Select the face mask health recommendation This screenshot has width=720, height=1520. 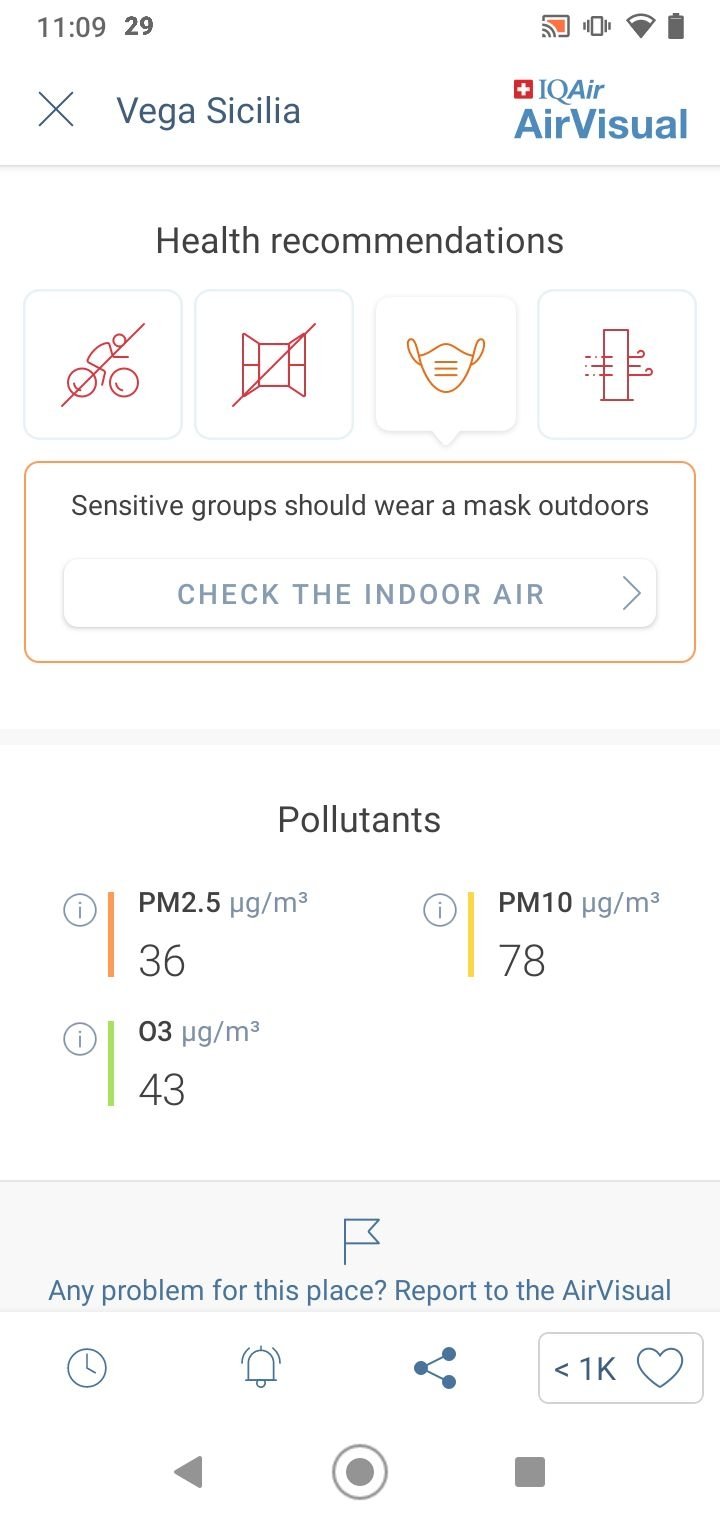click(445, 364)
